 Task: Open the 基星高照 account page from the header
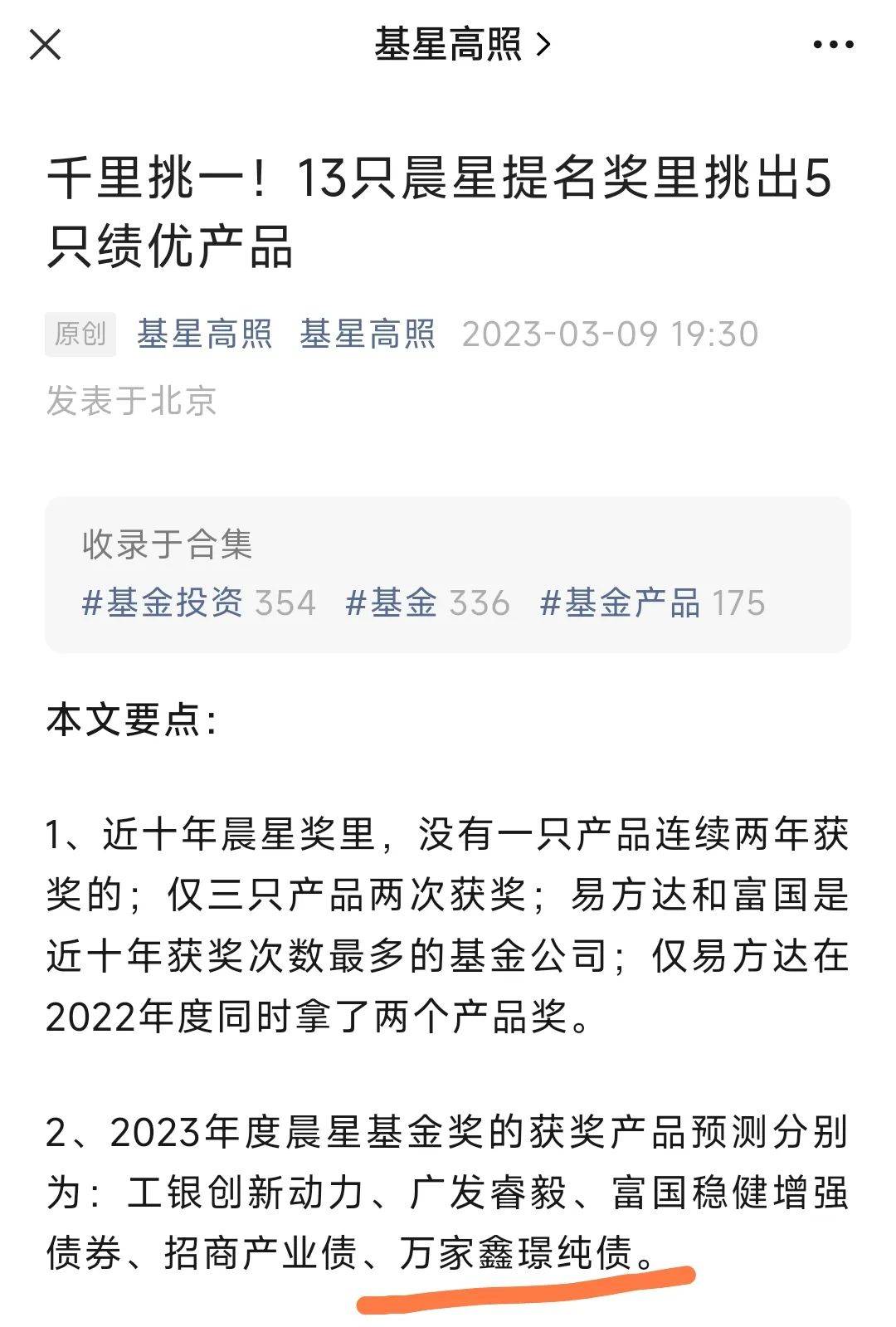coord(461,44)
